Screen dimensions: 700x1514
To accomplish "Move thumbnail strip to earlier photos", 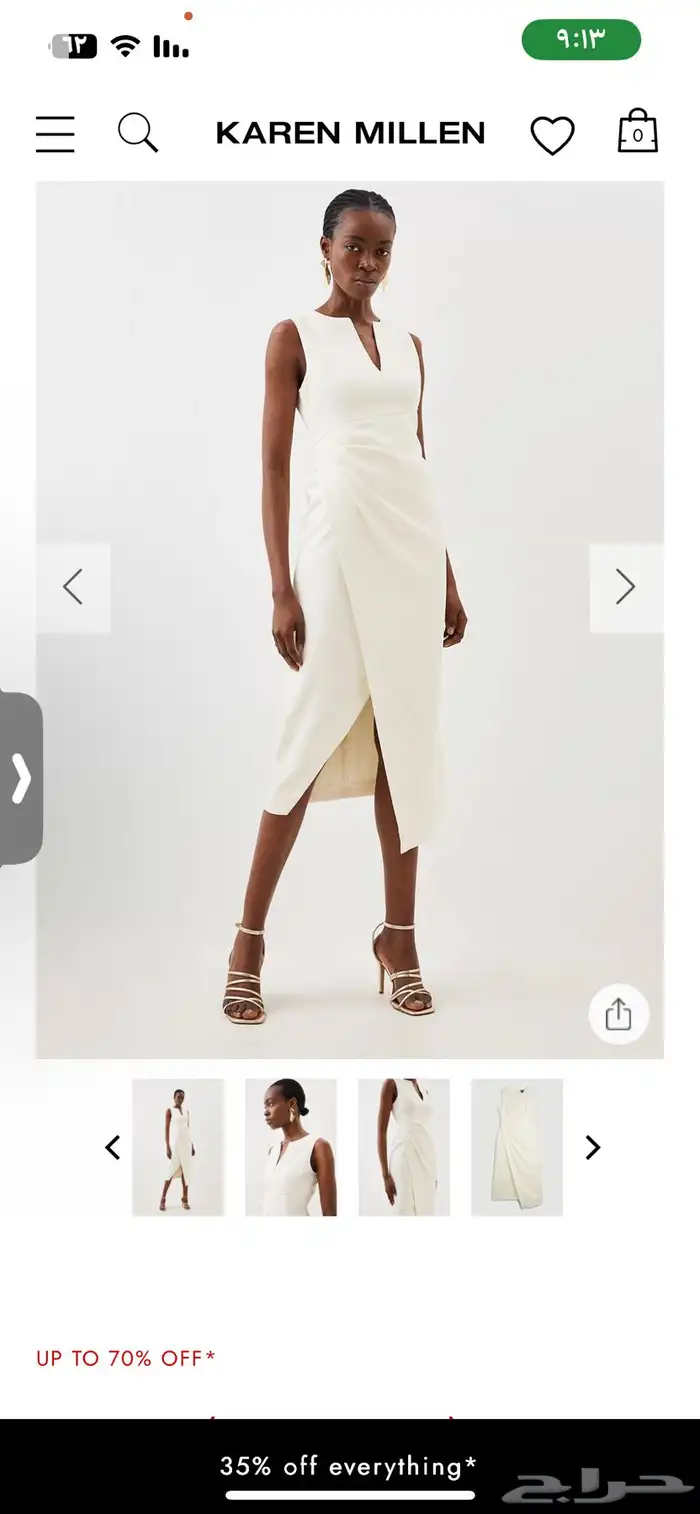I will tap(113, 1147).
